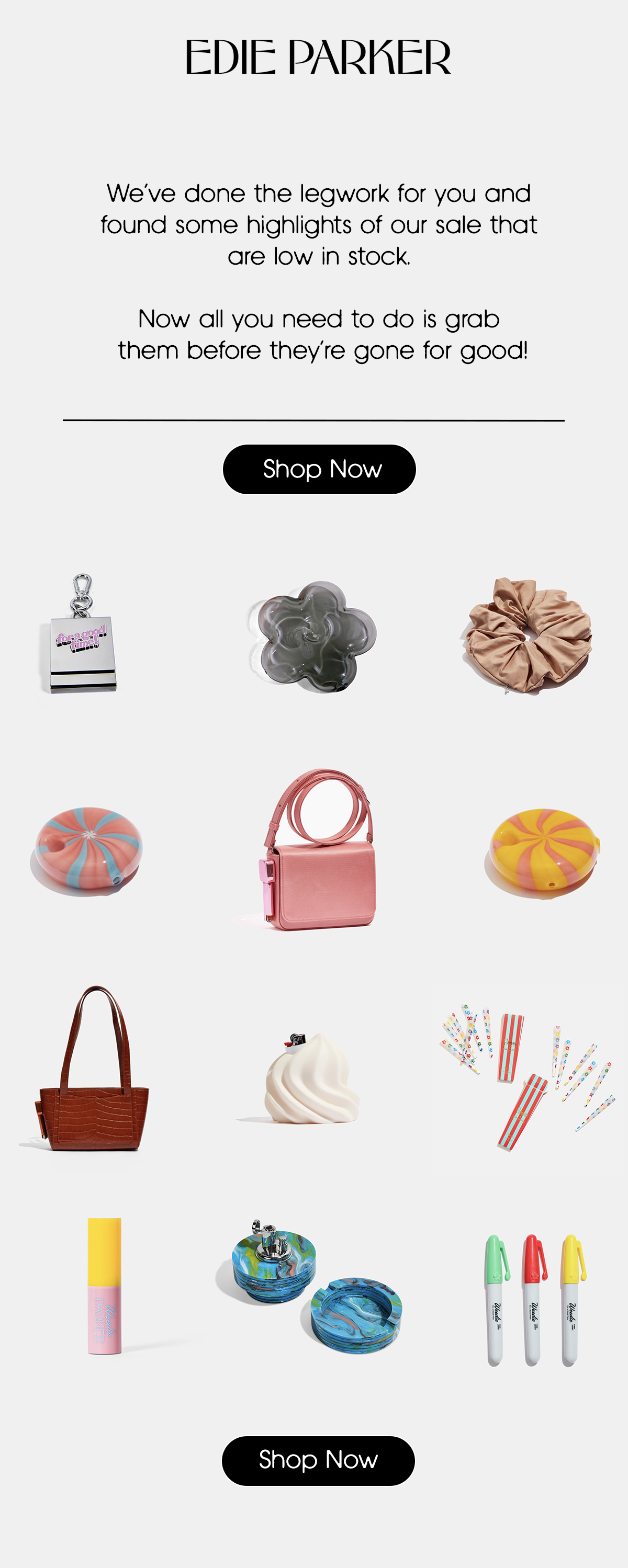628x1568 pixels.
Task: Select the pink and blue swirl candy piece
Action: pos(87,851)
